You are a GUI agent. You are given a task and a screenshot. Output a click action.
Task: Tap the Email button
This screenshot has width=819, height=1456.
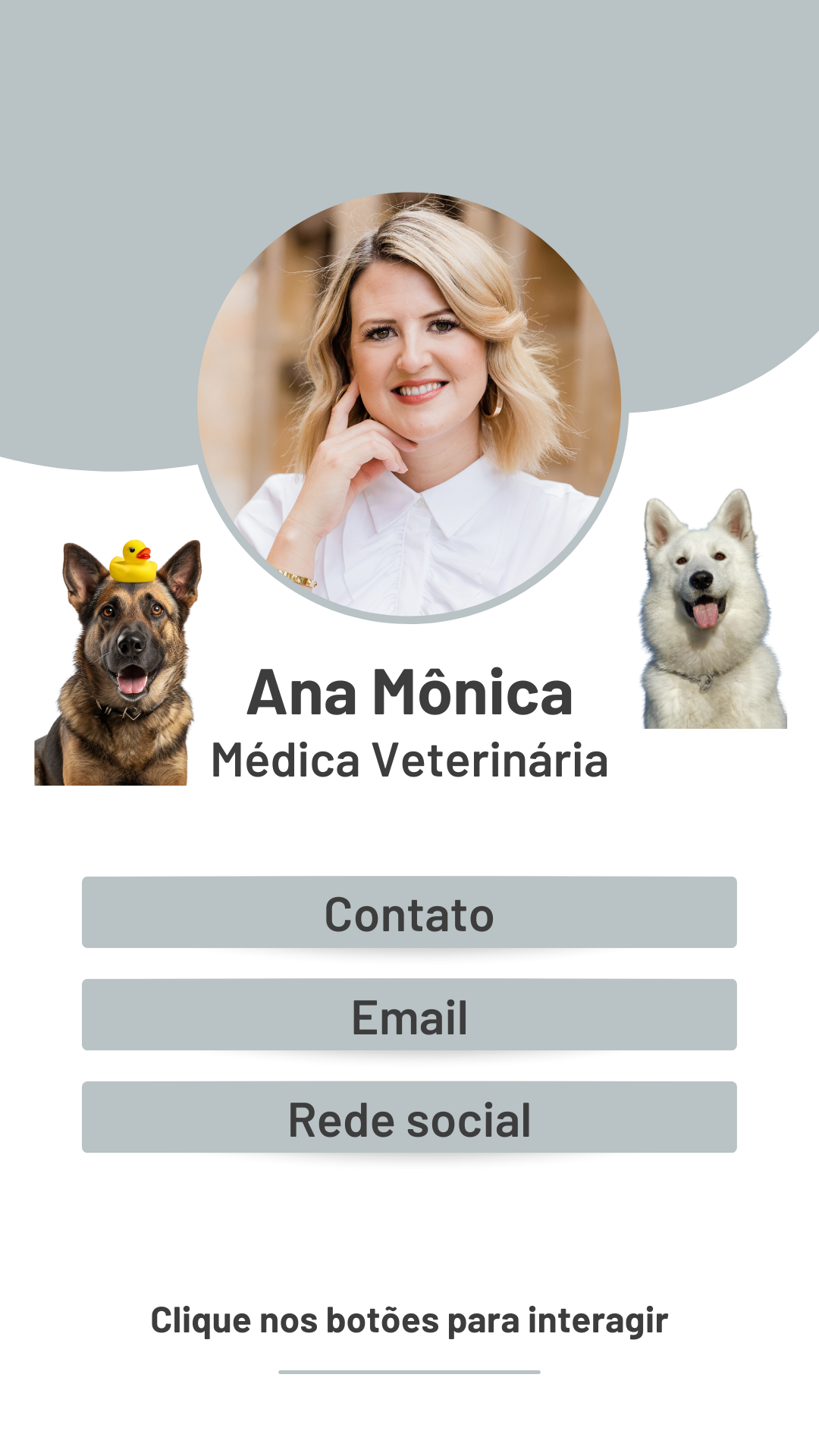(x=409, y=1015)
